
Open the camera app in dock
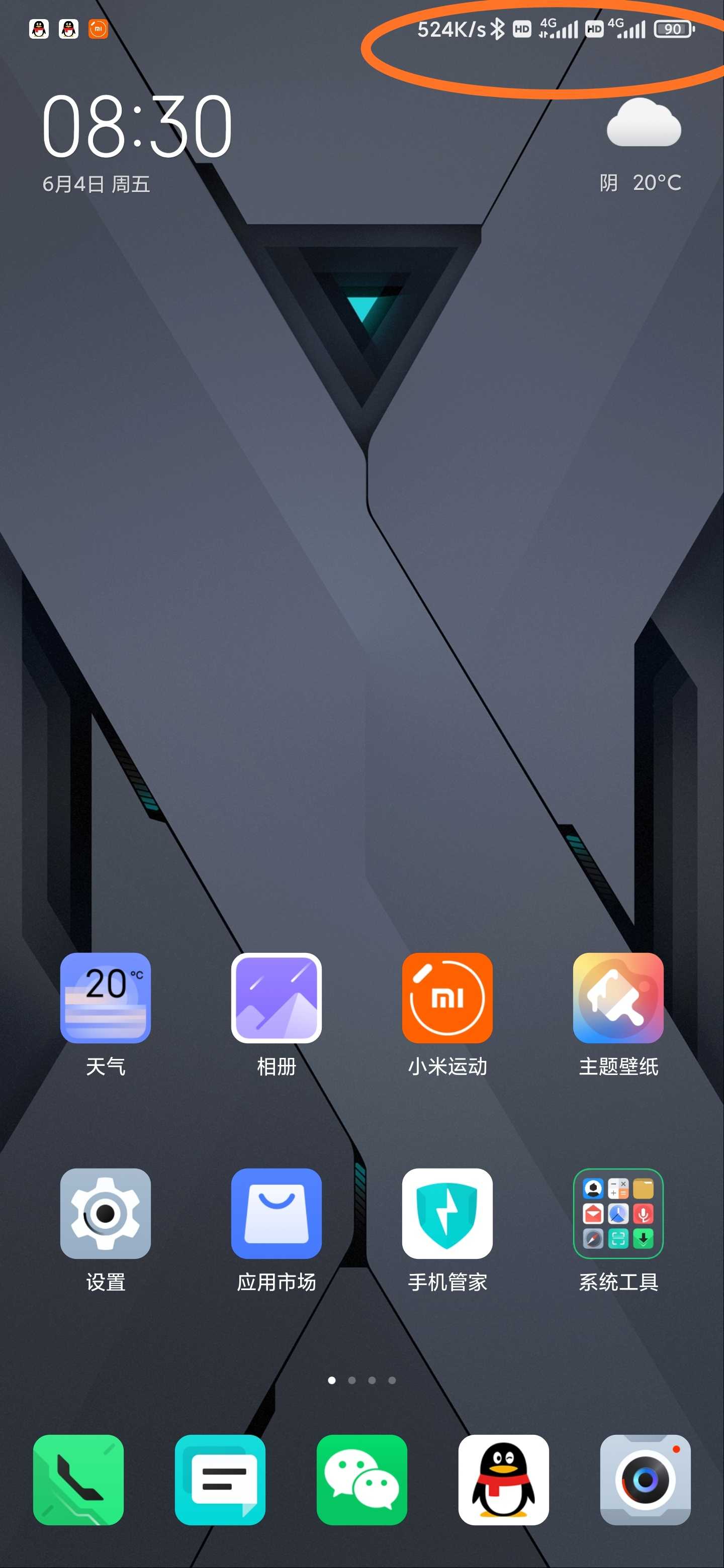[x=646, y=1480]
